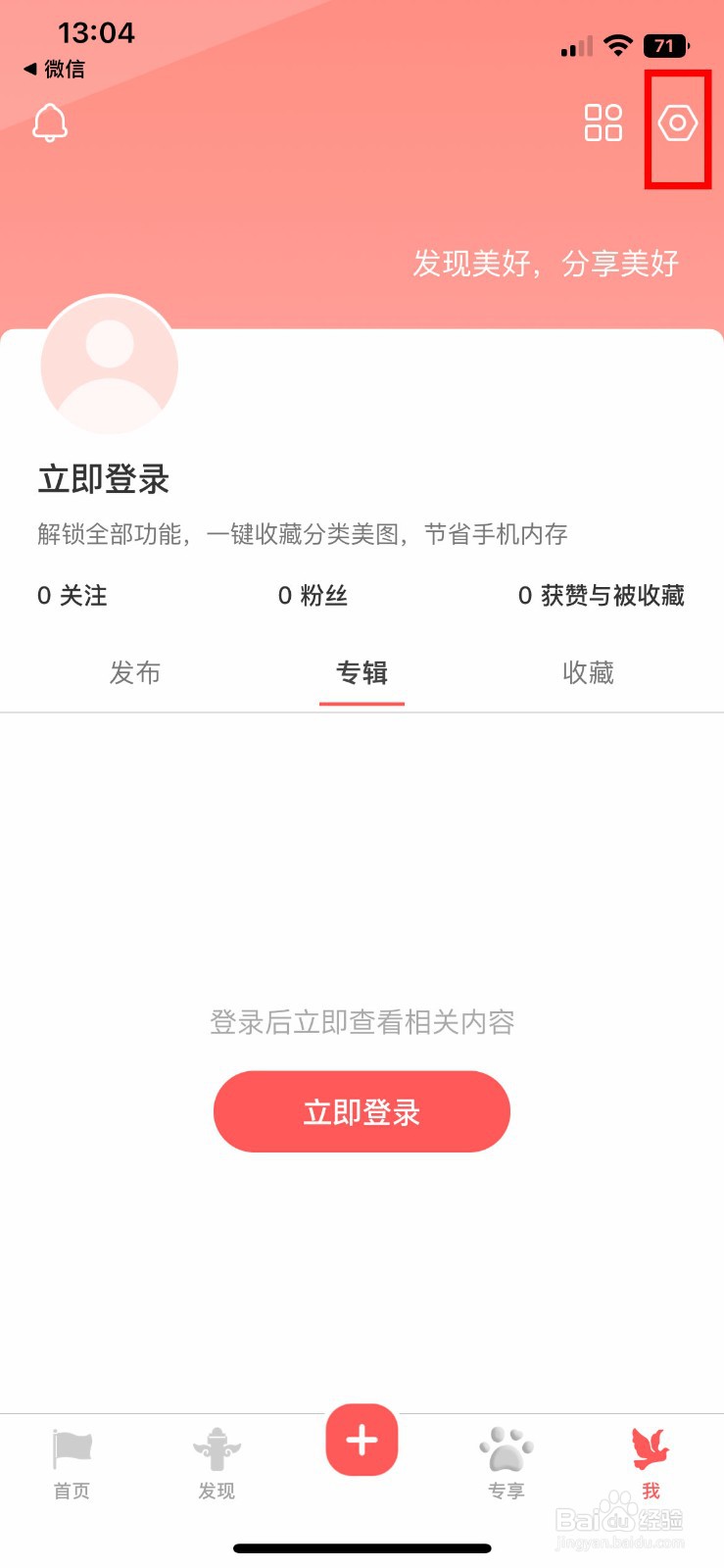Open the 获赞与被收藏 stat
The width and height of the screenshot is (724, 1568).
603,596
